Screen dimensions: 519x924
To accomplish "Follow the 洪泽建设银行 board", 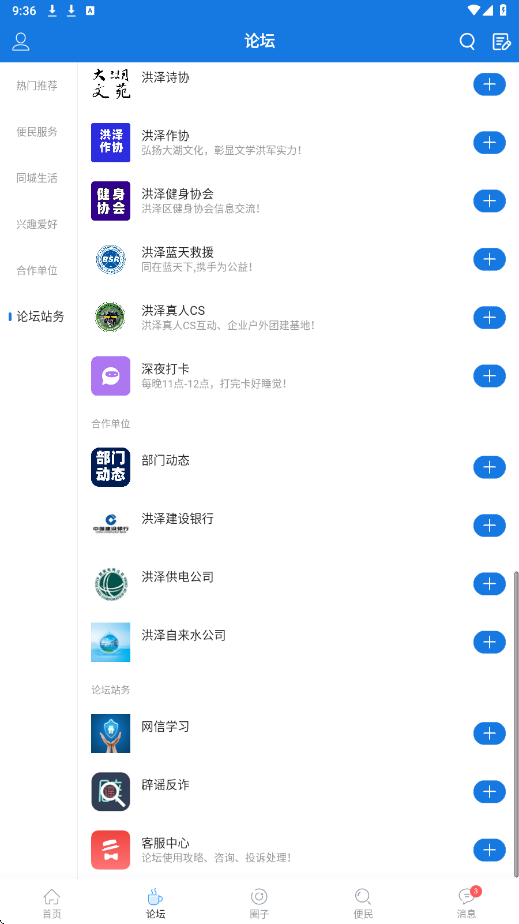I will tap(490, 526).
